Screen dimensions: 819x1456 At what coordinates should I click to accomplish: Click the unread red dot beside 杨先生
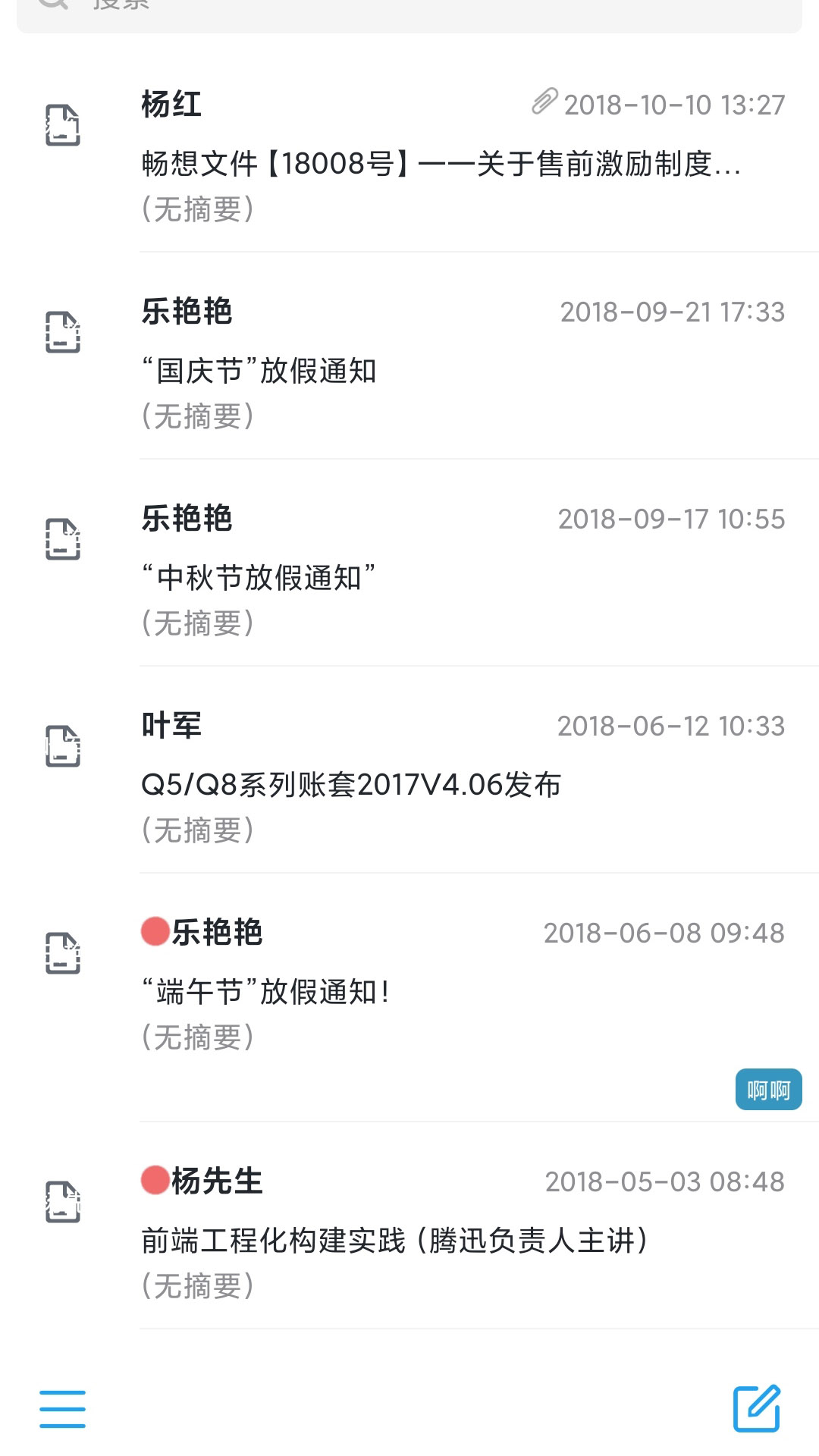pos(153,1181)
